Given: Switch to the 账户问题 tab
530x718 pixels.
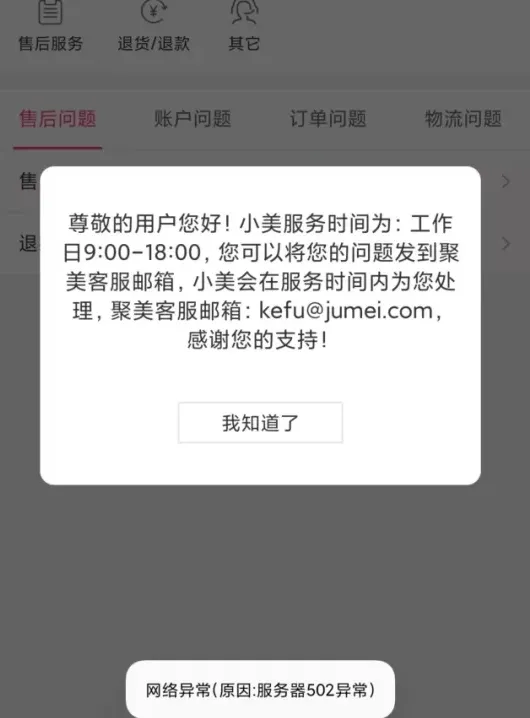Looking at the screenshot, I should (x=192, y=119).
